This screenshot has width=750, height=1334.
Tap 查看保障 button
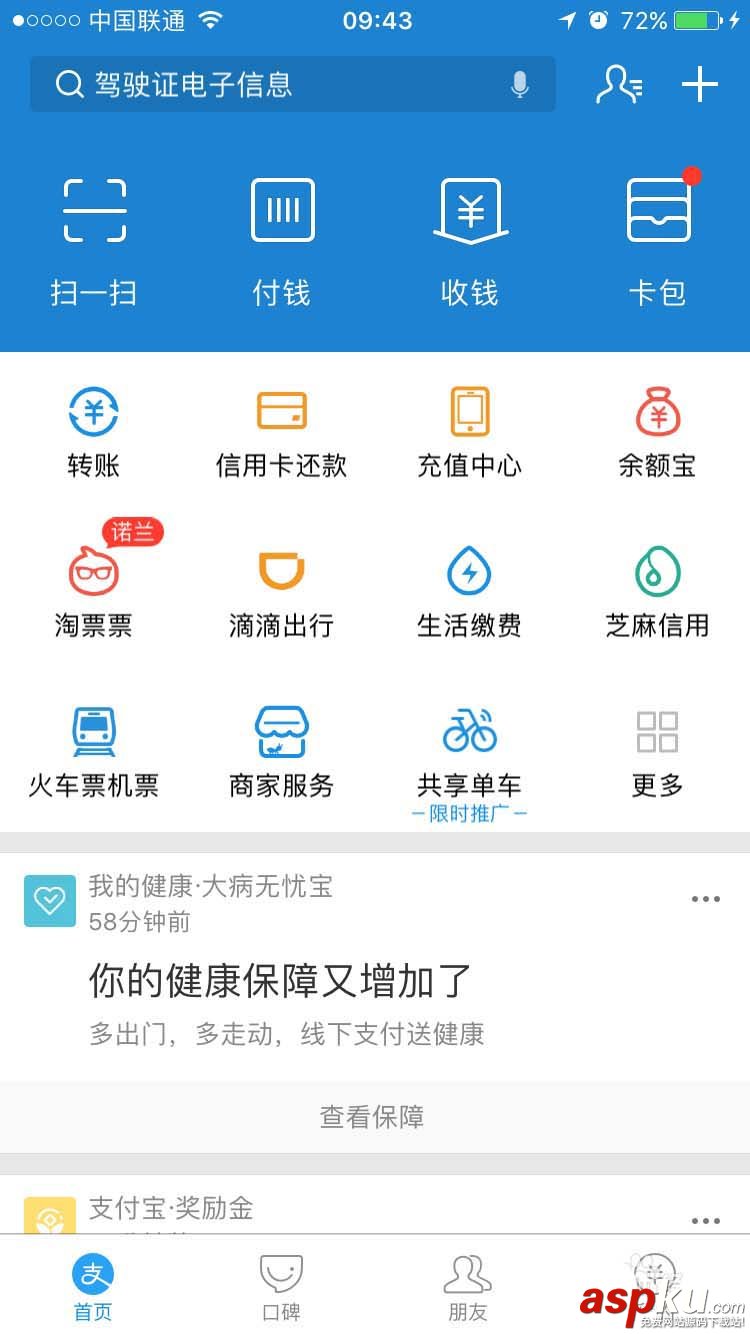click(372, 1117)
